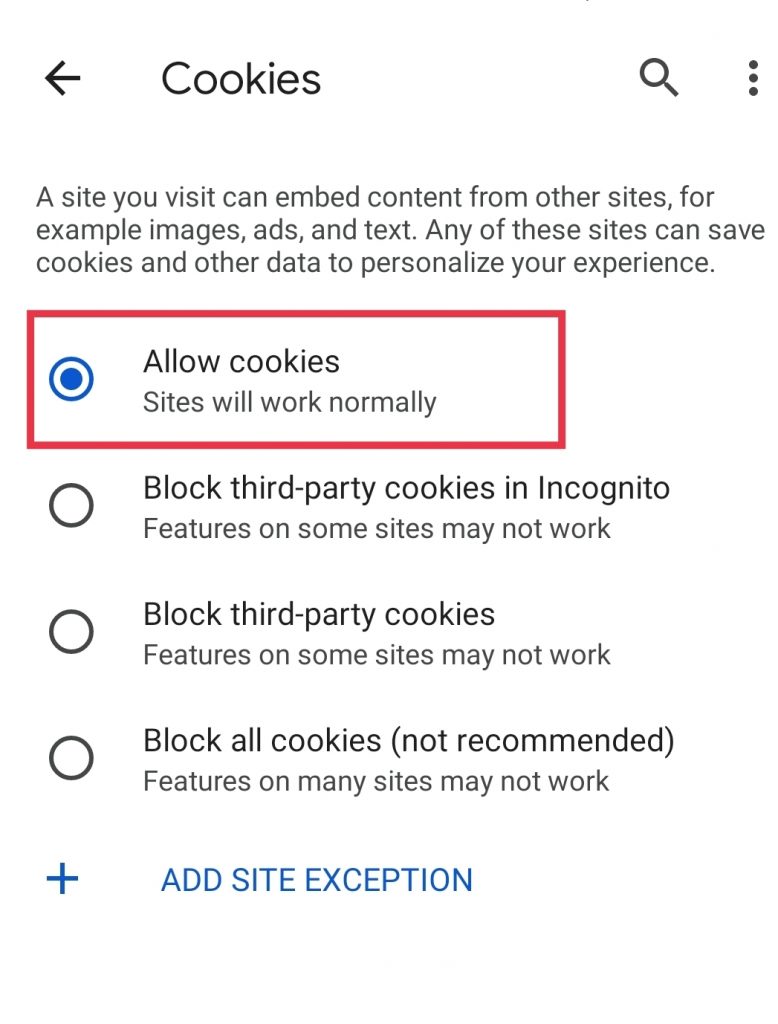Screen dimensions: 778x1024
Task: Open the three-dot overflow menu
Action: tap(752, 78)
